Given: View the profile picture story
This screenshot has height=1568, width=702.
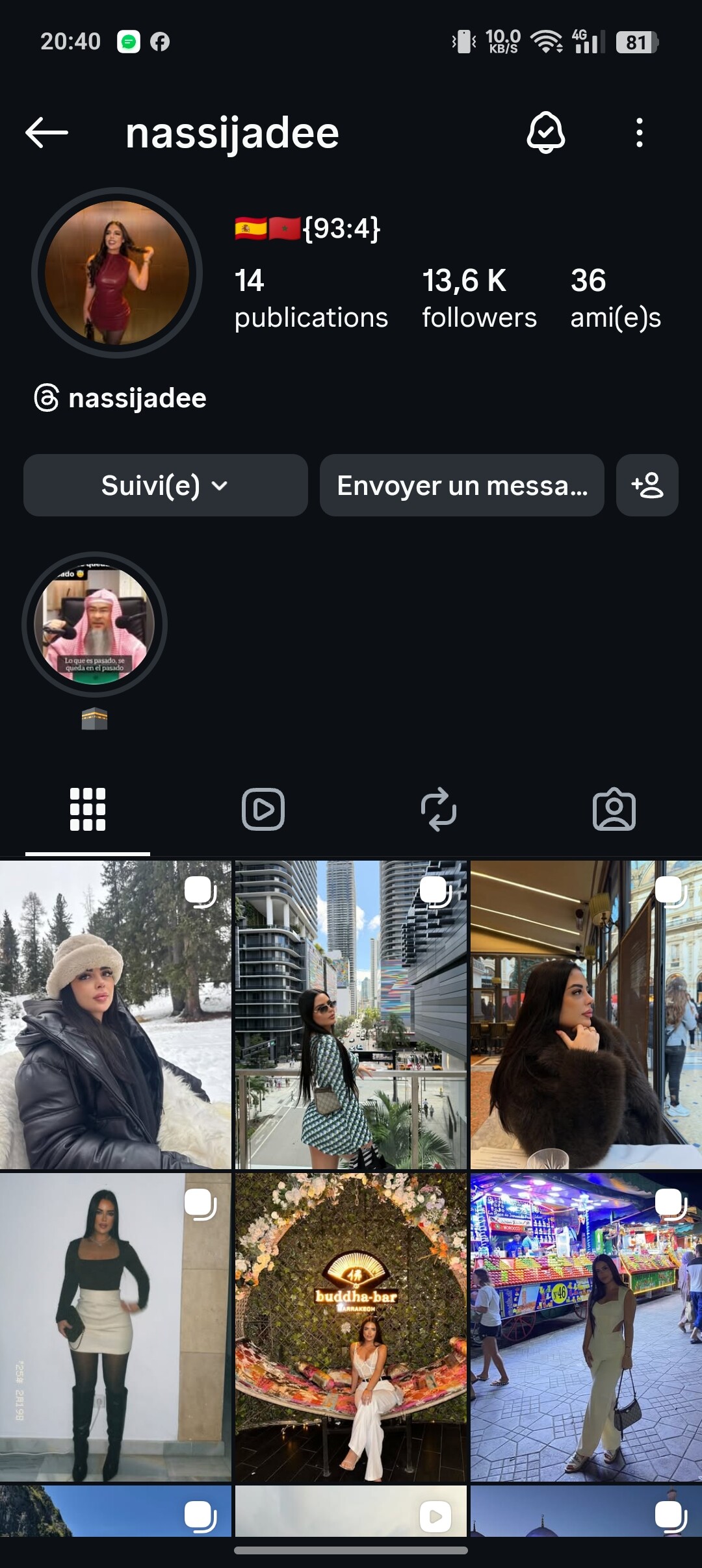Looking at the screenshot, I should 117,273.
